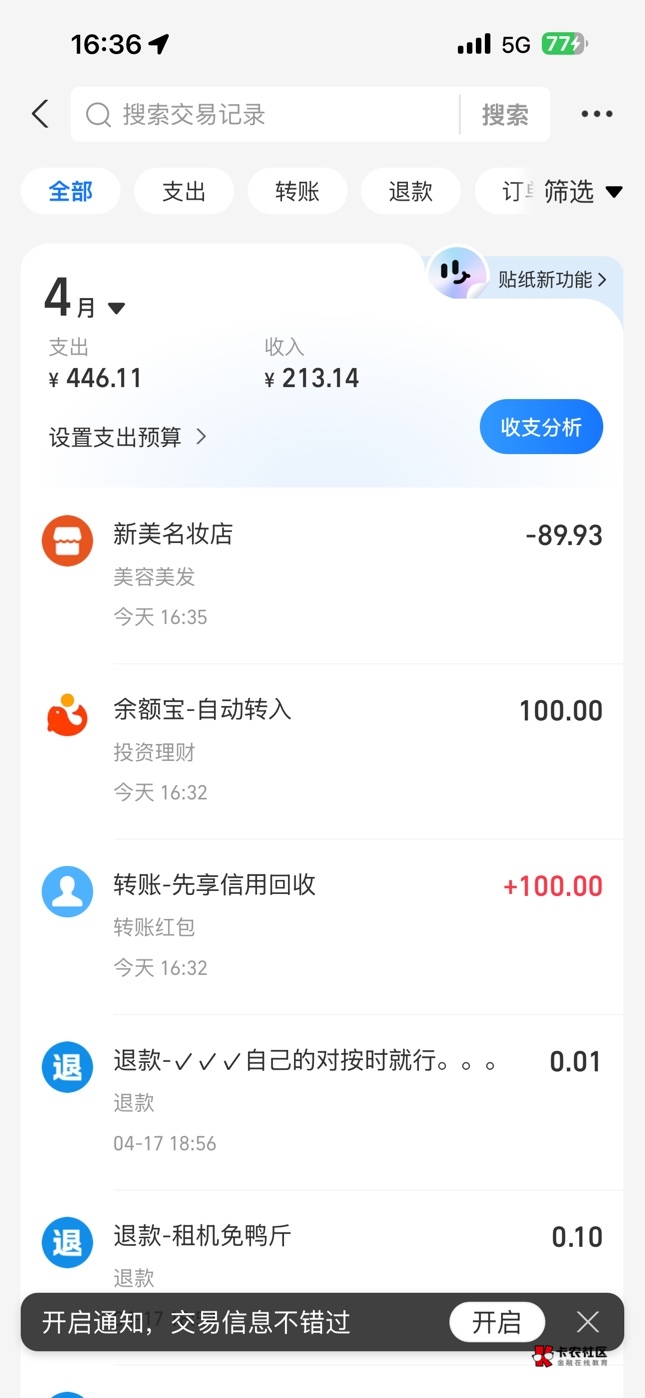This screenshot has height=1398, width=645.
Task: Open the 新美名妆店 transaction
Action: click(x=322, y=575)
